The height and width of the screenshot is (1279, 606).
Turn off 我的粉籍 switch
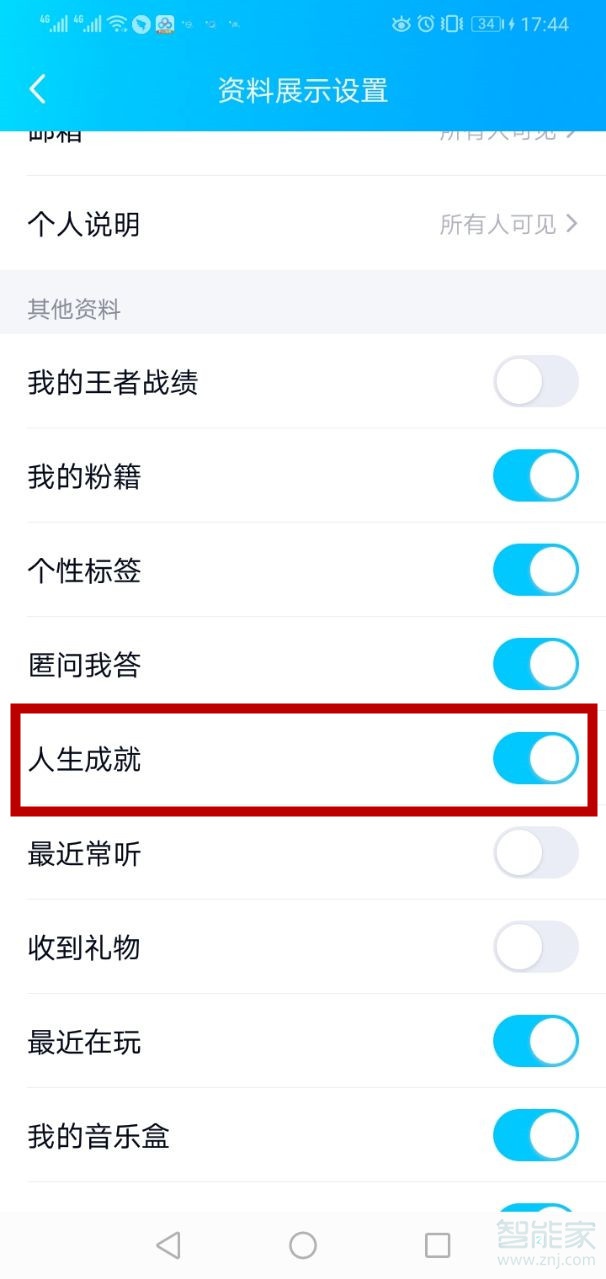point(536,475)
